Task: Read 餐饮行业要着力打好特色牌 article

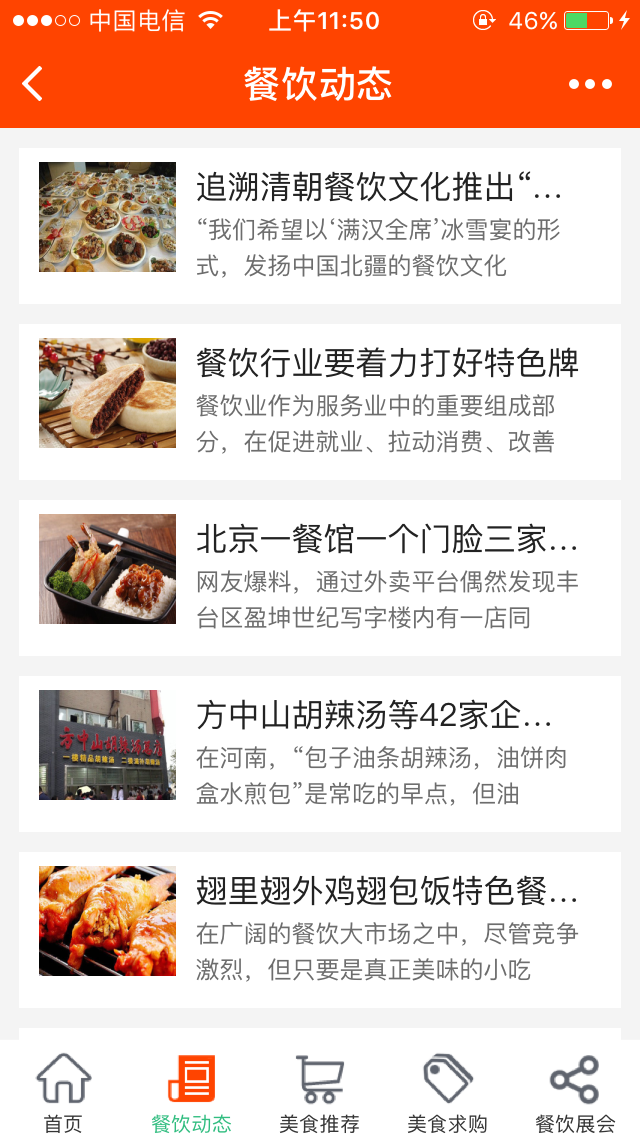Action: [x=320, y=402]
